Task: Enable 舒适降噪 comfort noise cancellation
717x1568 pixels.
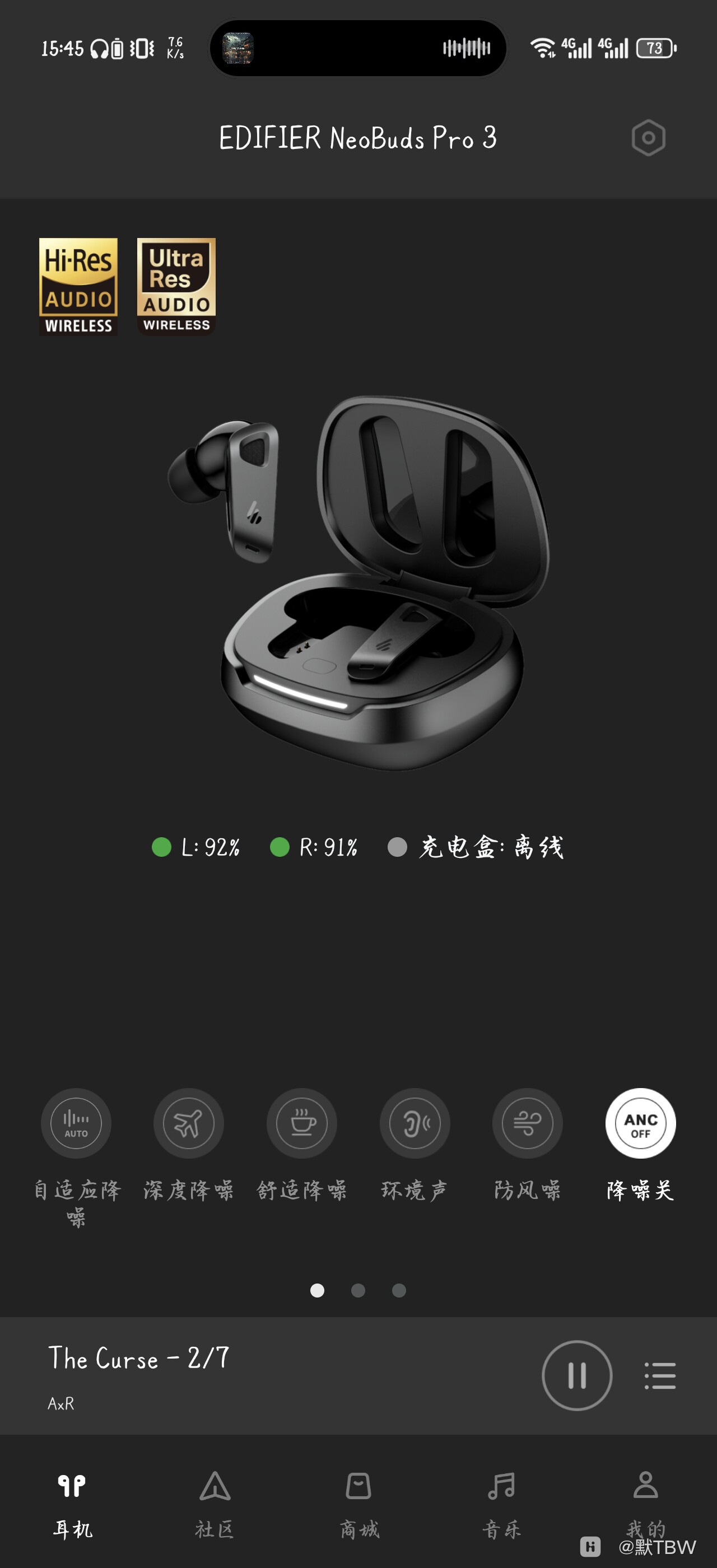Action: click(302, 1123)
